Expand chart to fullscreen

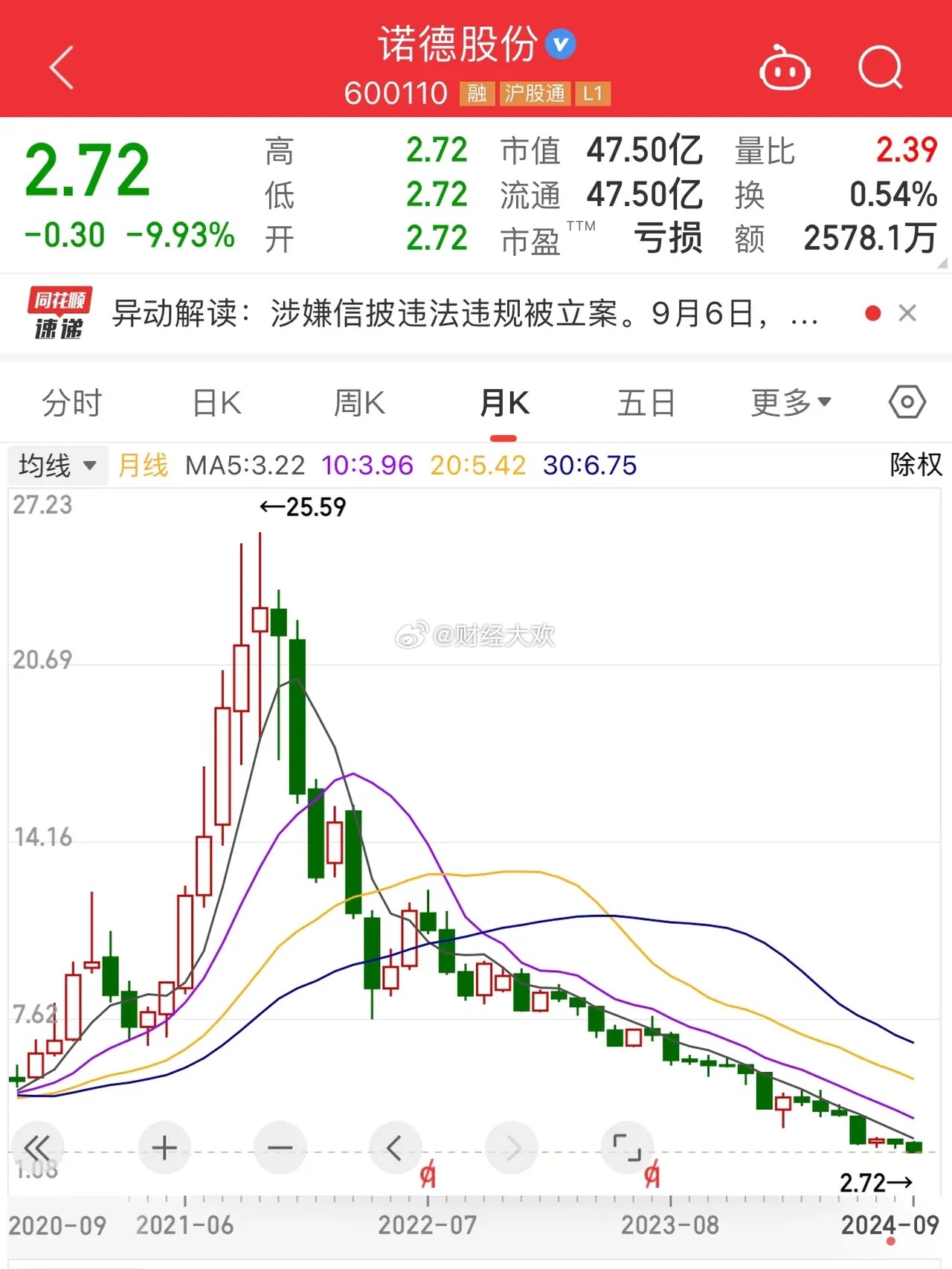coord(627,1148)
